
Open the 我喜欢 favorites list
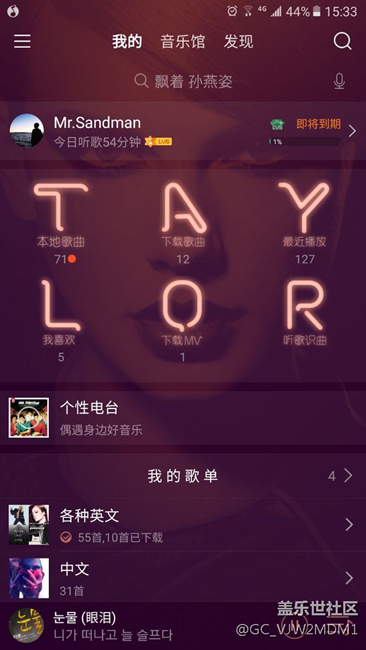coord(61,321)
